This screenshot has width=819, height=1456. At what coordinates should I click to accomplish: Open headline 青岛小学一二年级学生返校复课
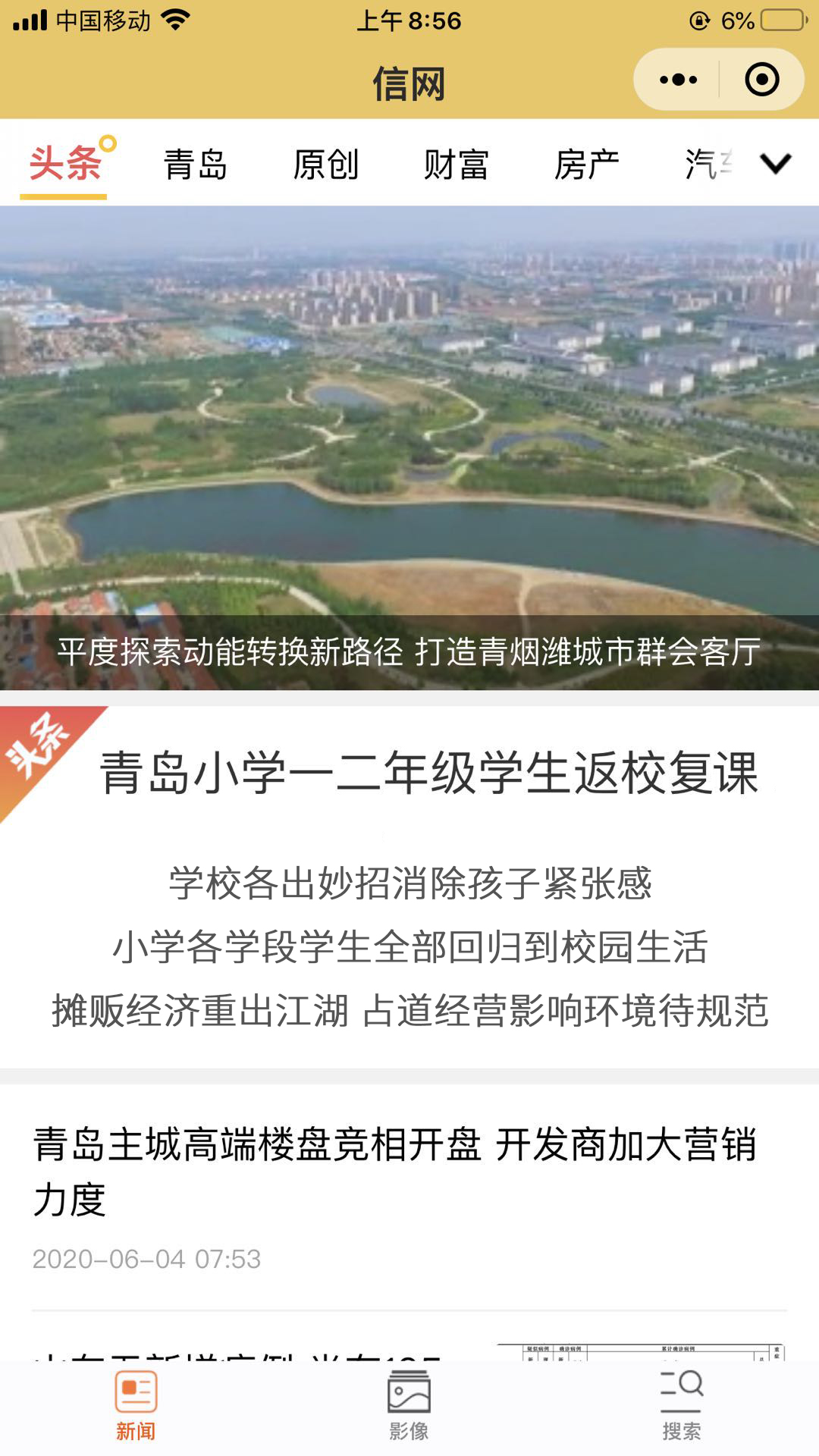click(428, 773)
